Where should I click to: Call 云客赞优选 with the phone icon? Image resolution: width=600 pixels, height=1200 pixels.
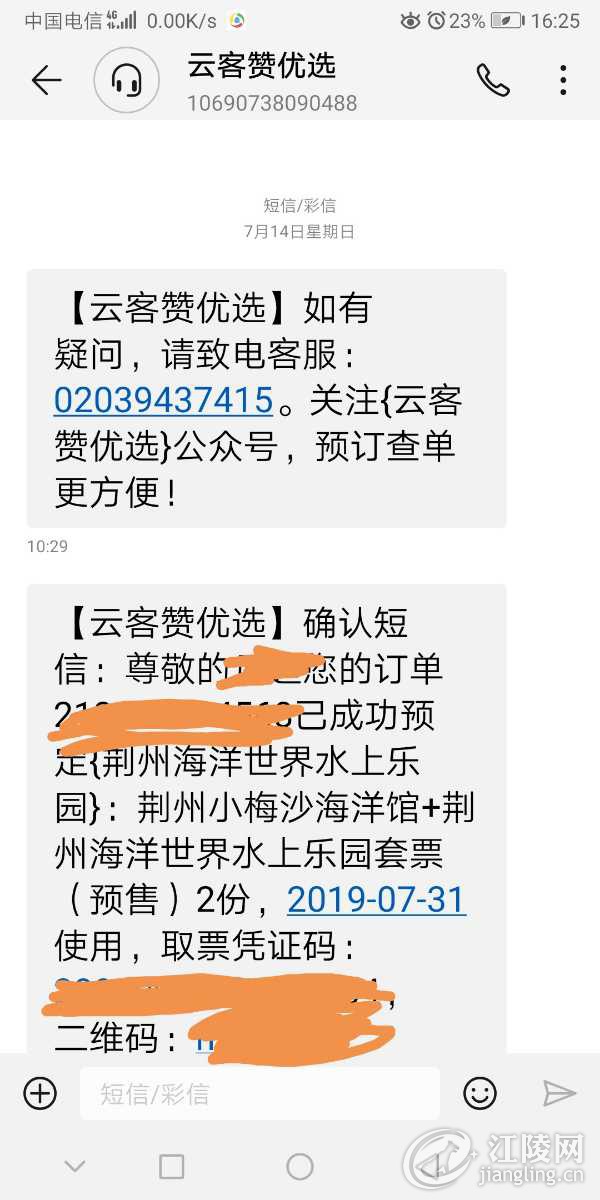(x=493, y=81)
